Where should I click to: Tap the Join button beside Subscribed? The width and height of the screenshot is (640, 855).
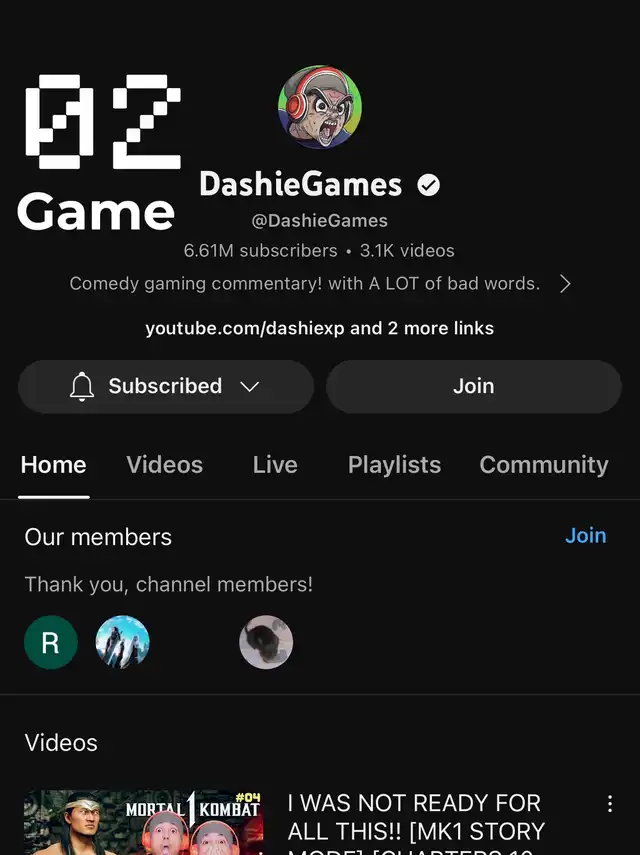tap(473, 387)
